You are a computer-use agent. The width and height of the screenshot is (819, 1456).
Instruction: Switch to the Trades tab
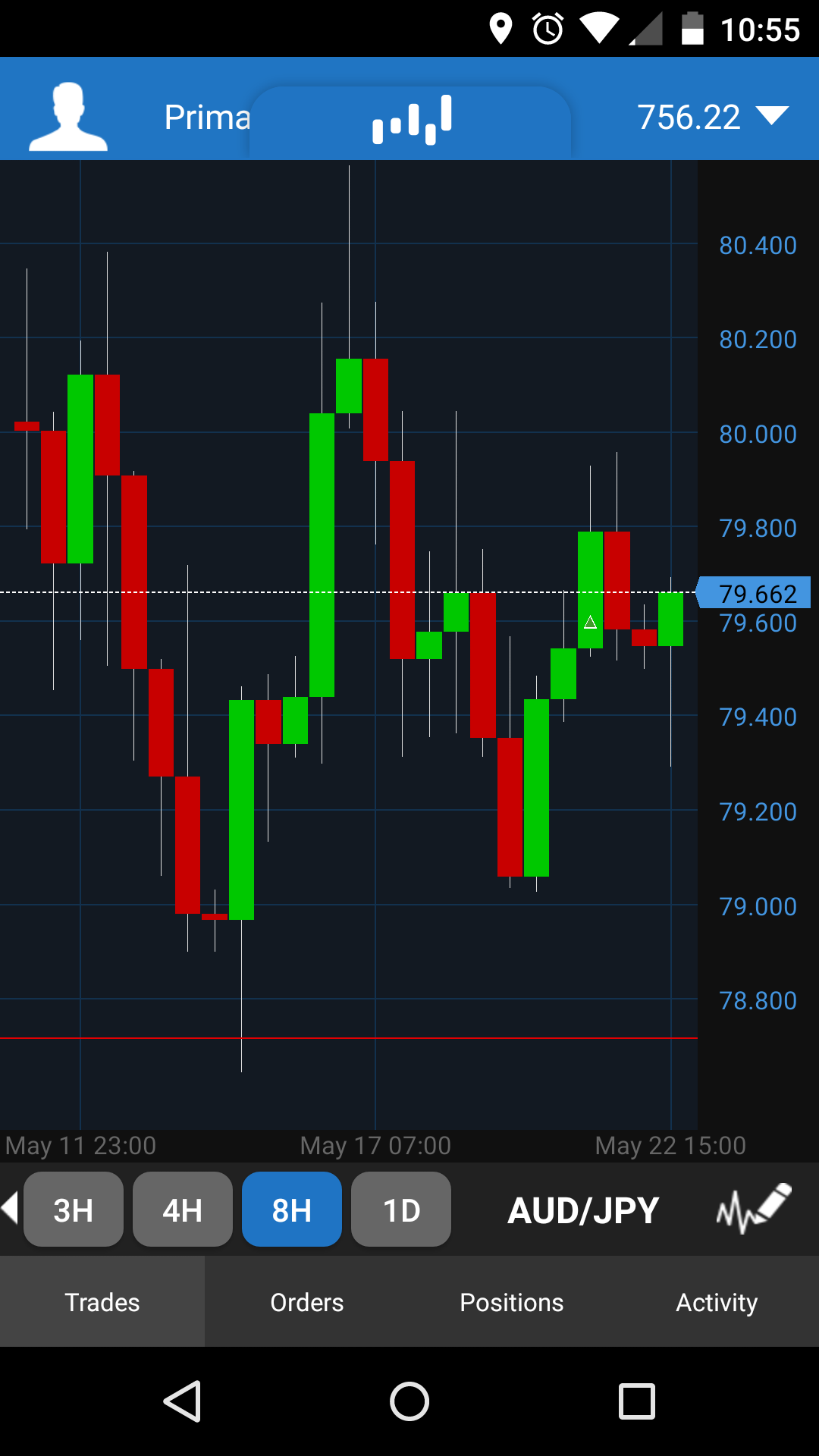pyautogui.click(x=102, y=1302)
